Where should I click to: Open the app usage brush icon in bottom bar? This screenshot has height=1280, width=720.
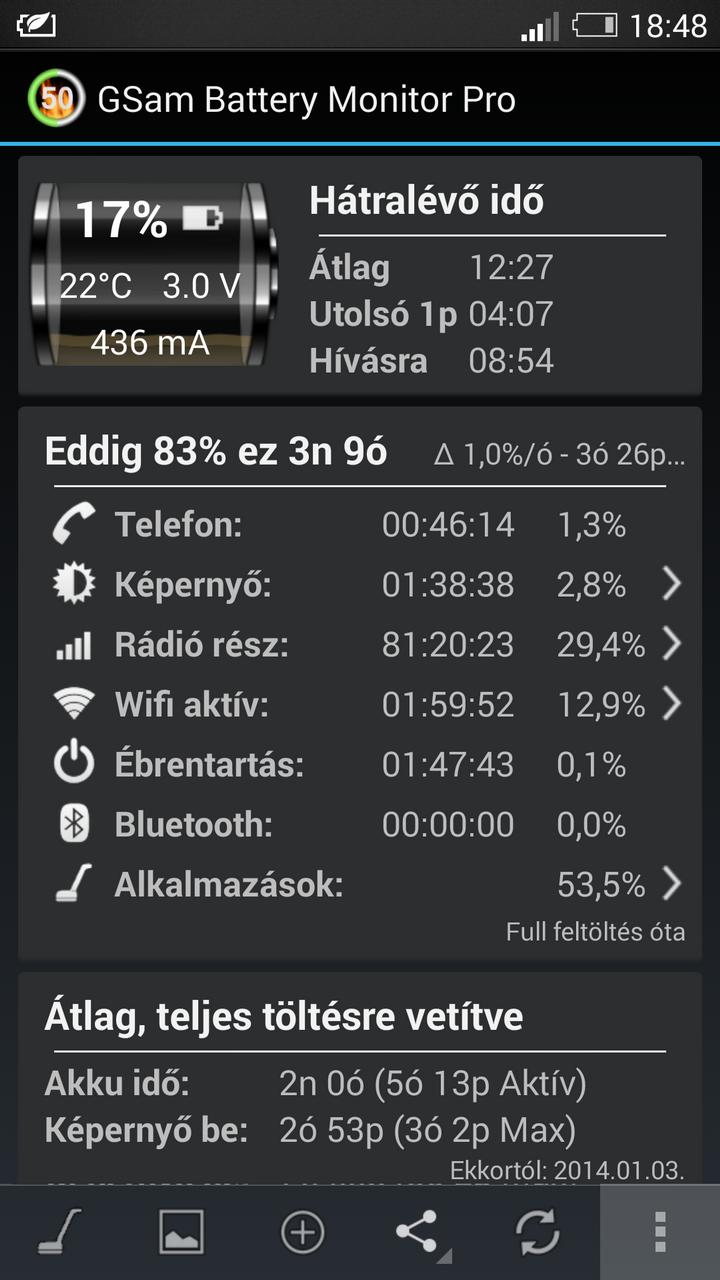pyautogui.click(x=60, y=1232)
